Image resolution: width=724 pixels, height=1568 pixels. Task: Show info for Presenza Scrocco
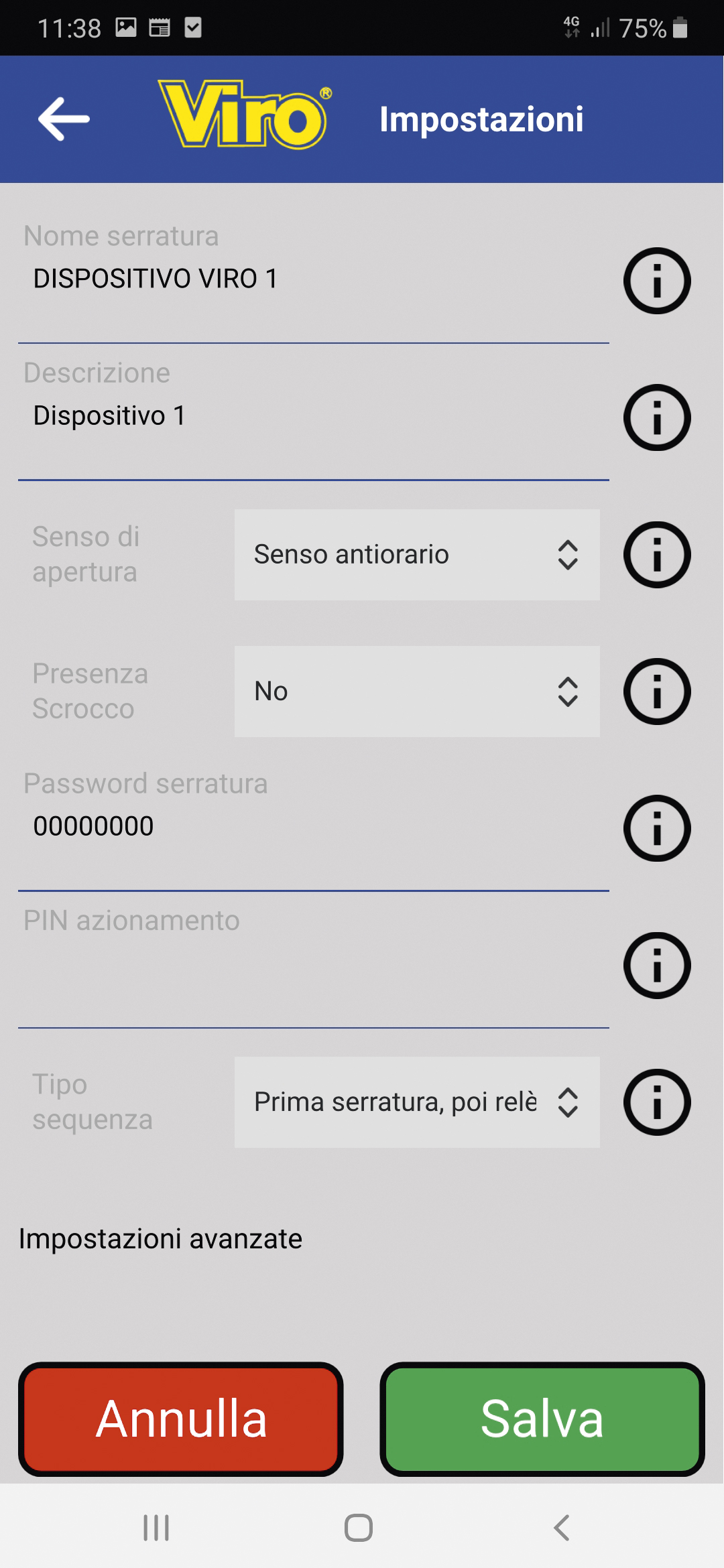pos(657,692)
